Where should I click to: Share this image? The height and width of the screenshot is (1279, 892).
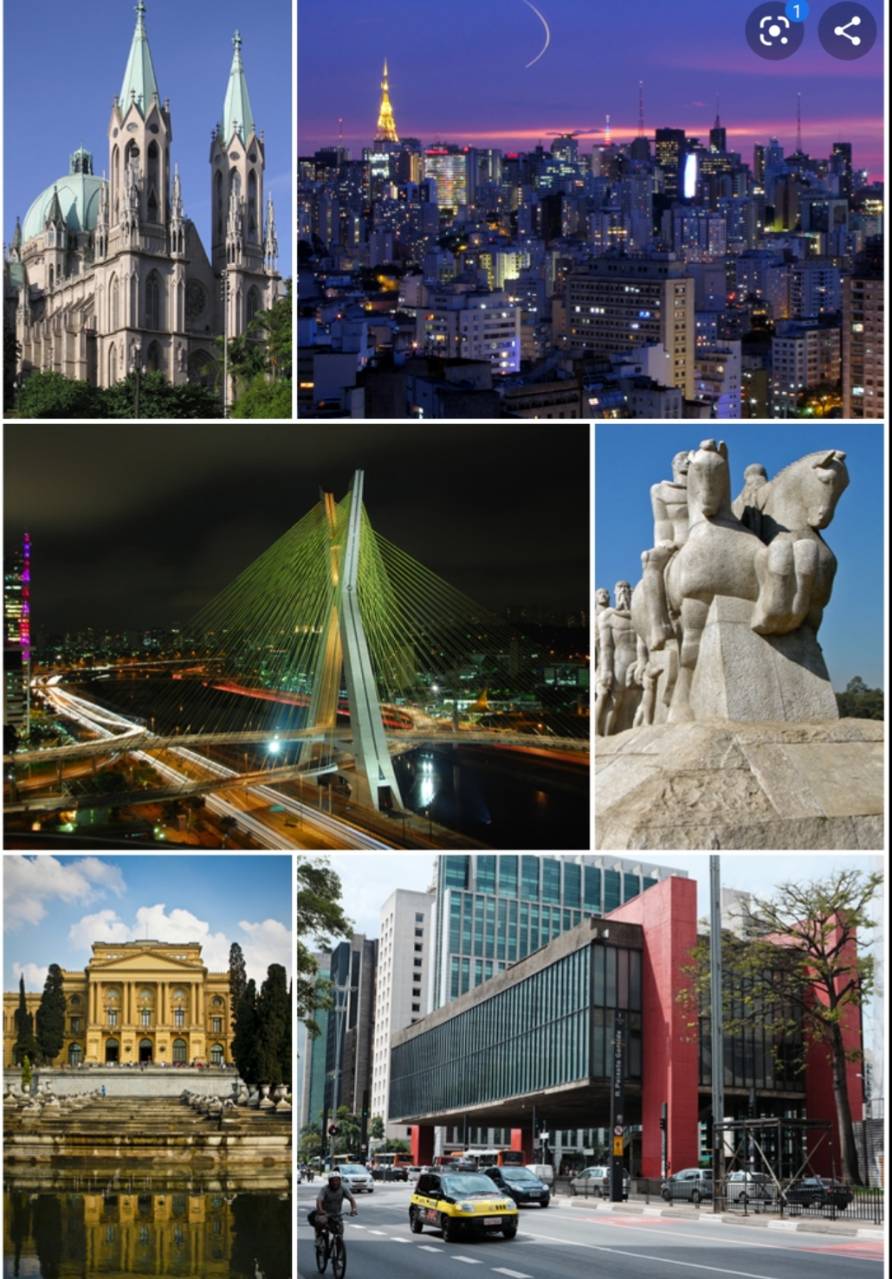pos(846,31)
